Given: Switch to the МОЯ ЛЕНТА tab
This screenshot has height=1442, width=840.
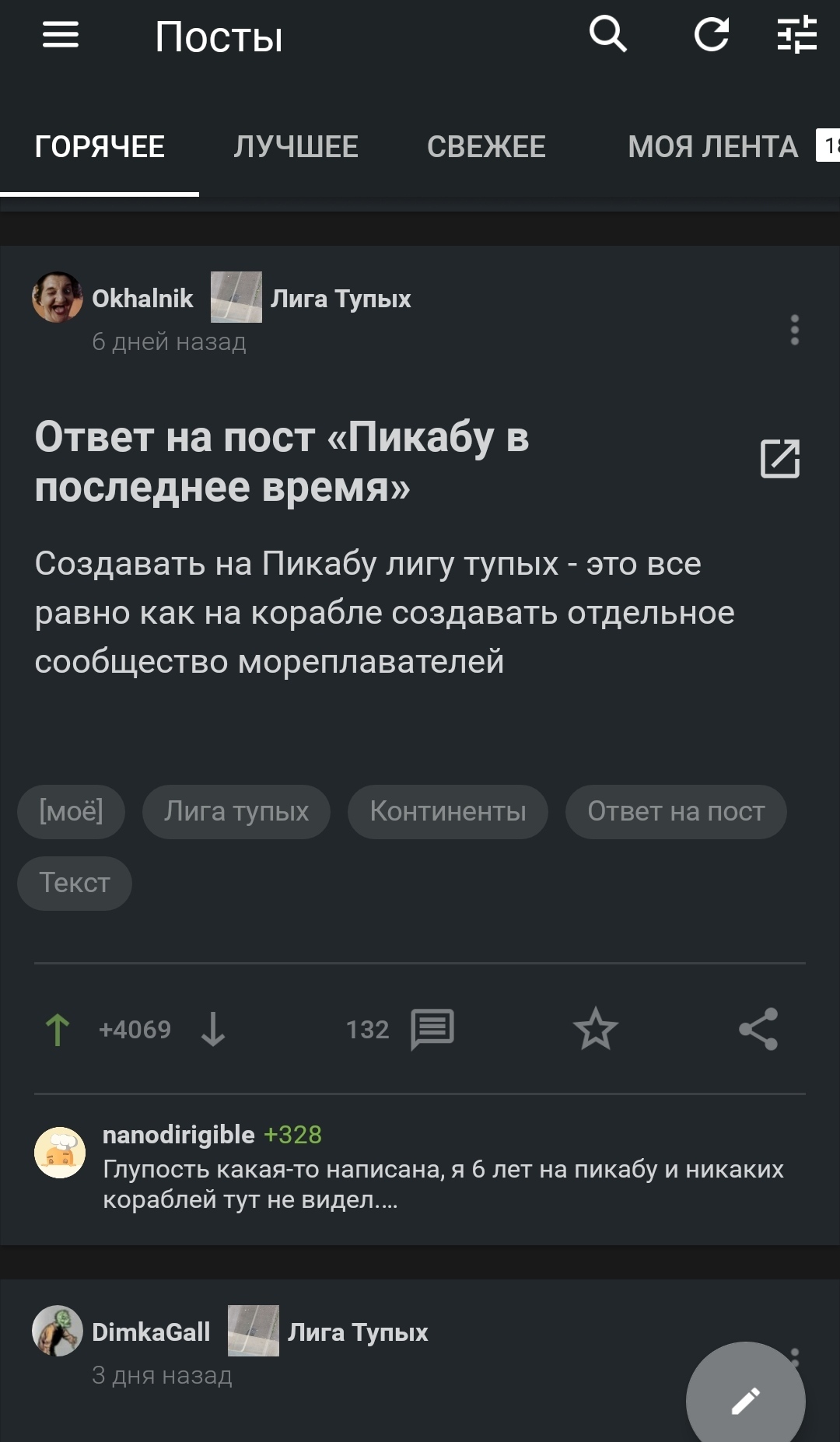Looking at the screenshot, I should (712, 146).
